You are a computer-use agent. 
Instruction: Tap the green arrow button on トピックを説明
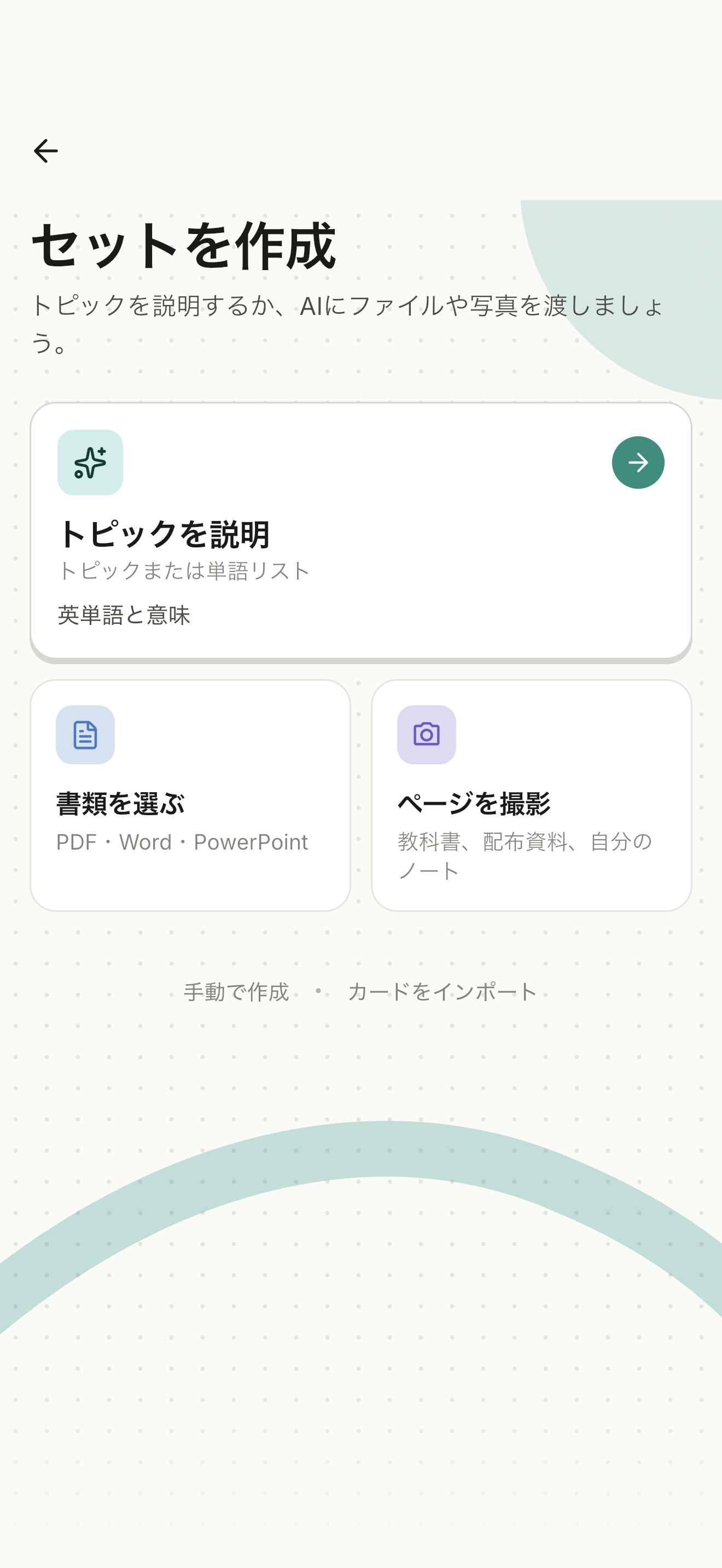(637, 463)
